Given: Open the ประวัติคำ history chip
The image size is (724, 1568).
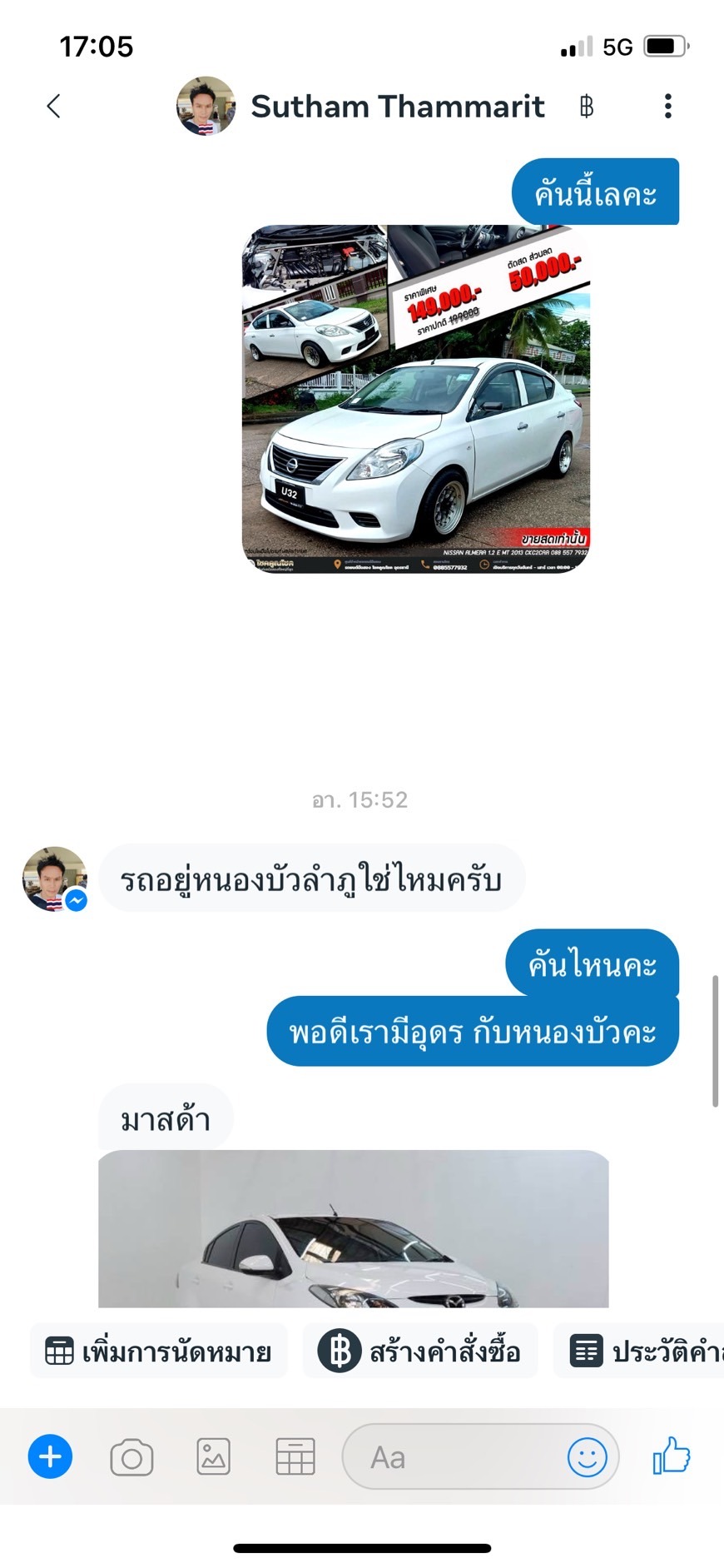Looking at the screenshot, I should (639, 1351).
